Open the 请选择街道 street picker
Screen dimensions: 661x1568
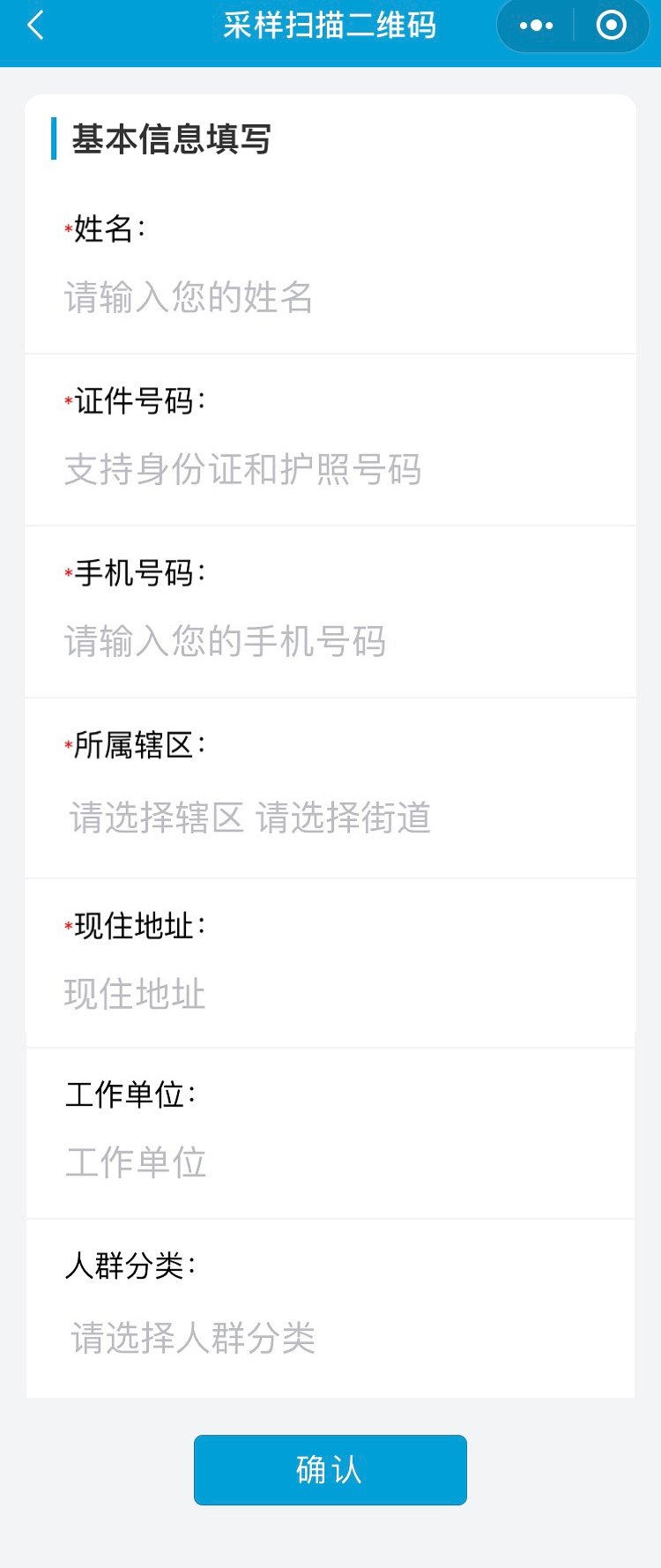[x=343, y=818]
